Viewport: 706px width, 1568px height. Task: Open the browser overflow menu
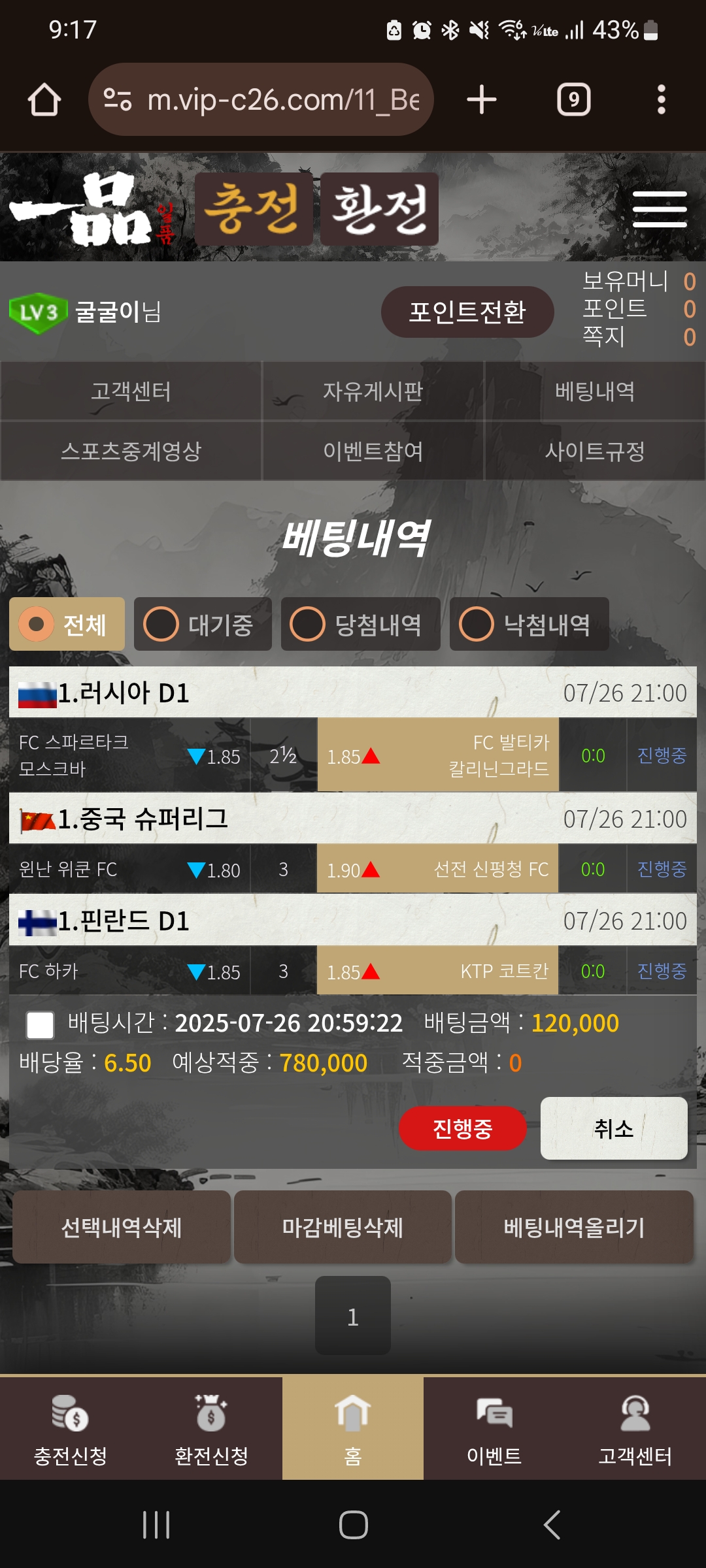[x=661, y=99]
